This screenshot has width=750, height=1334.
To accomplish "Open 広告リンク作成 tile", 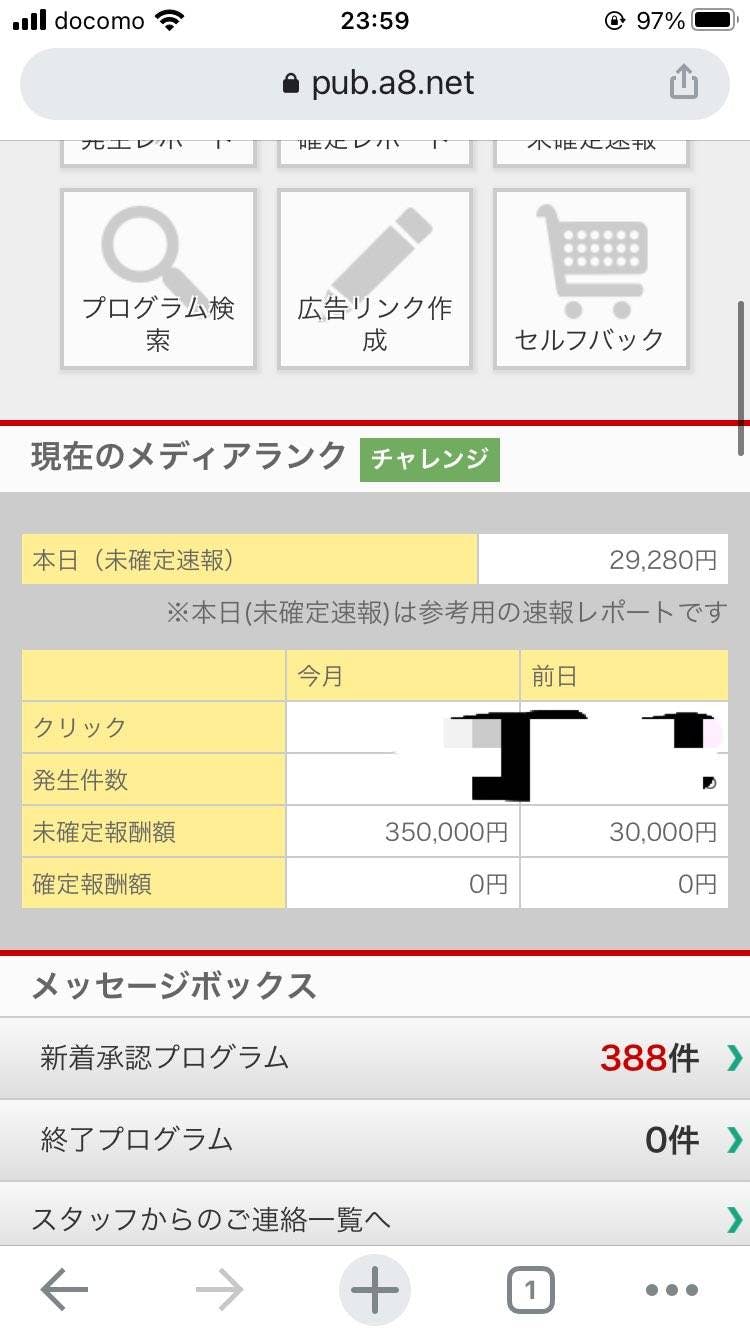I will click(x=375, y=280).
